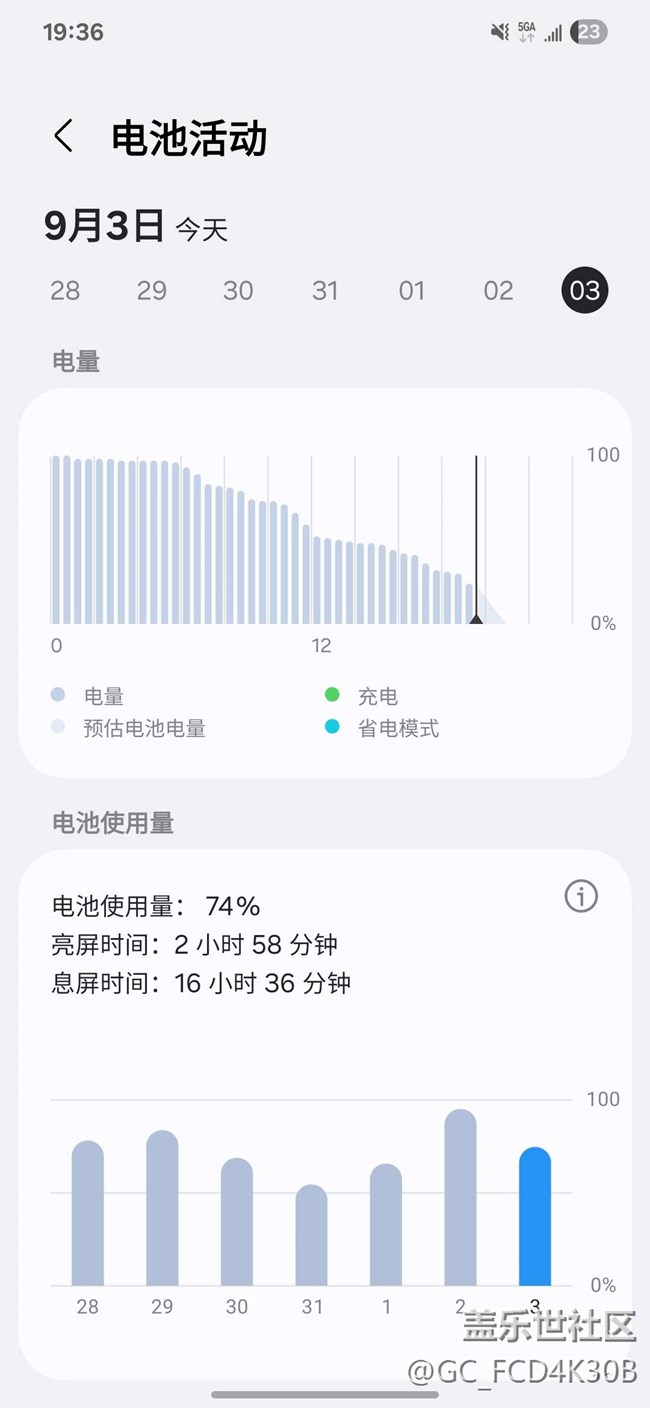Select date 02 in the date row
This screenshot has width=650, height=1408.
pos(498,290)
